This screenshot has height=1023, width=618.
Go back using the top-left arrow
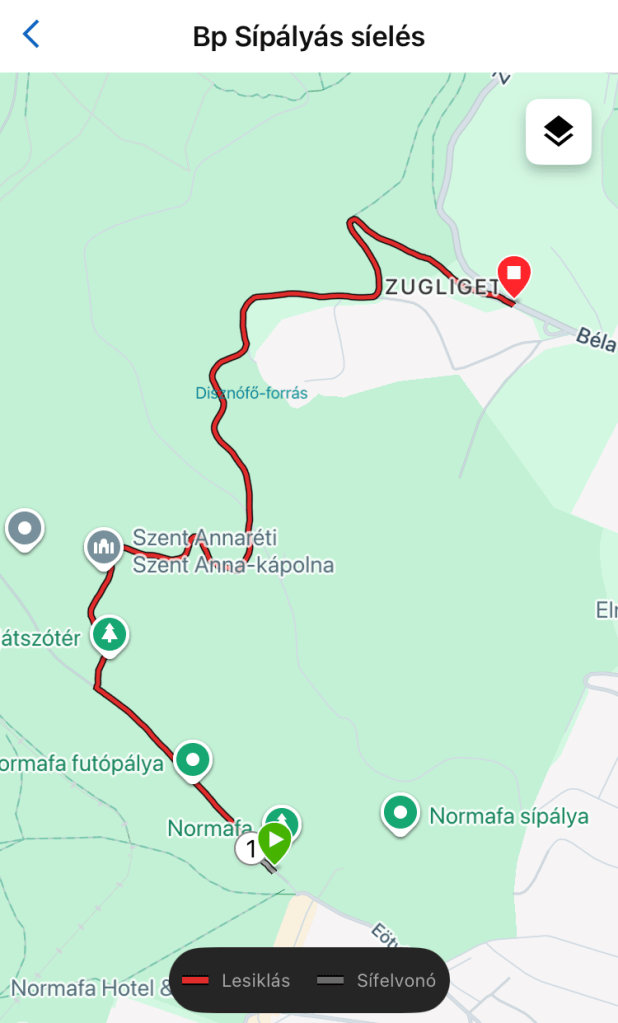31,35
